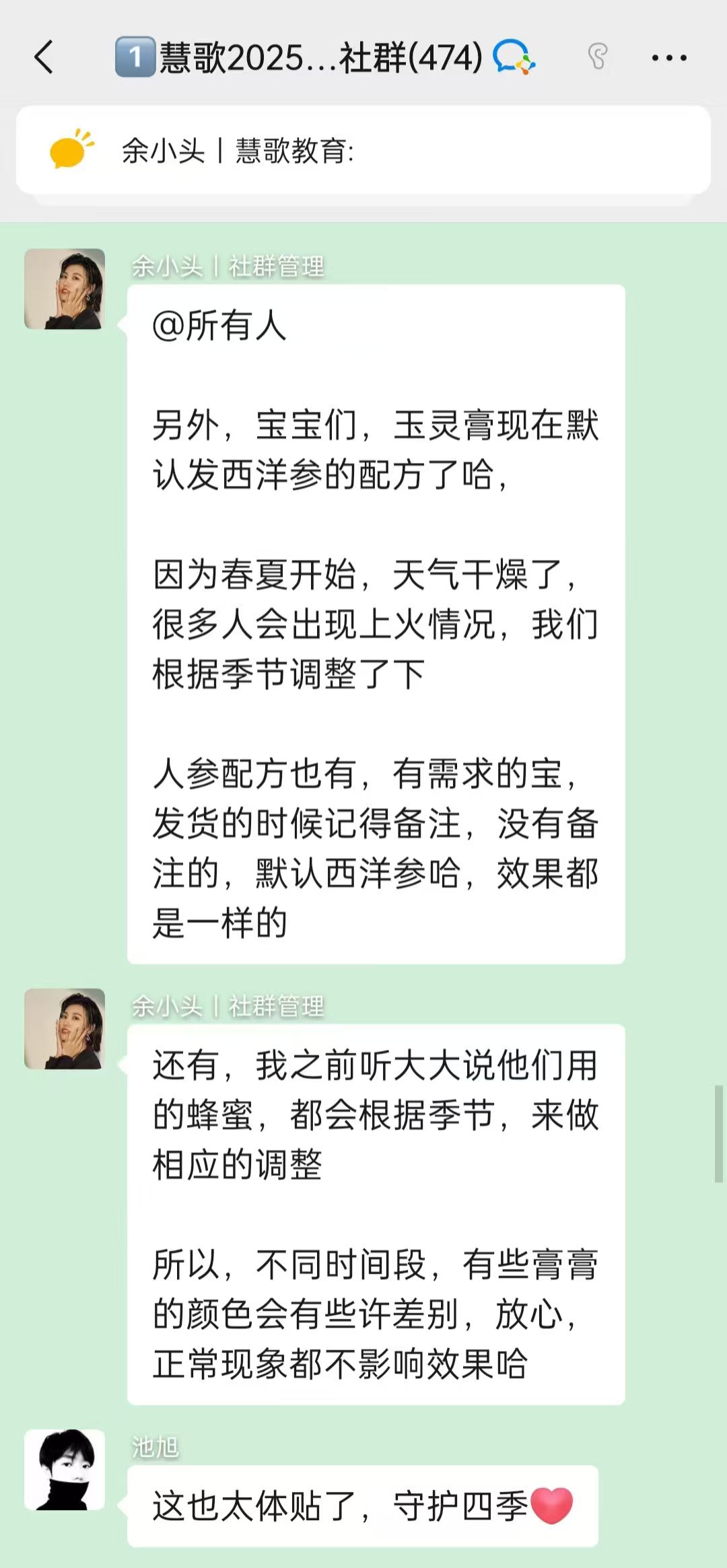The height and width of the screenshot is (1568, 727).
Task: Open 余小头's avatar beside the @所有人 message
Action: click(65, 289)
